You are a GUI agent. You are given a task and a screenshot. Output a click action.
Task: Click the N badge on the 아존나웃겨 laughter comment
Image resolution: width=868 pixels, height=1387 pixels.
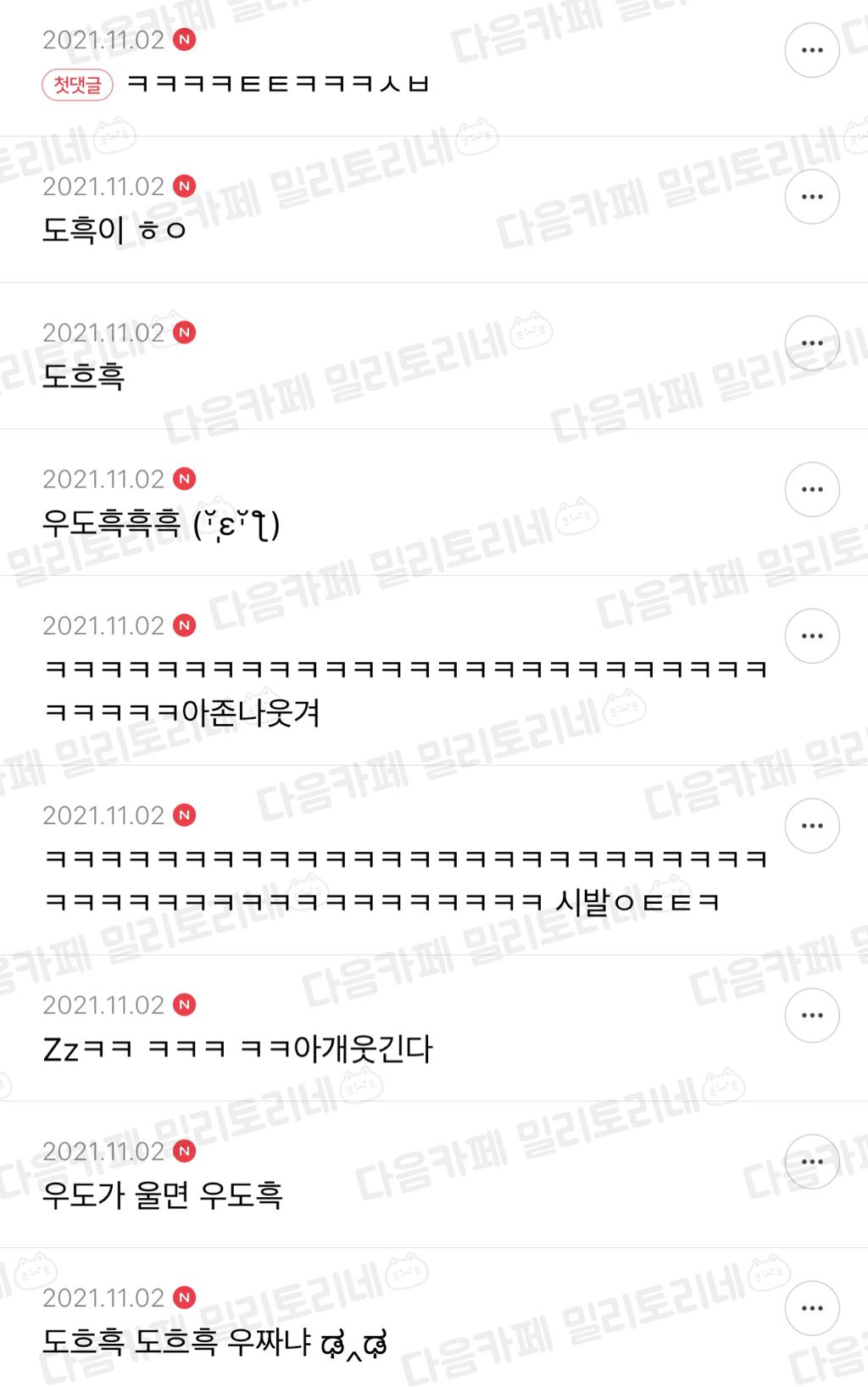(x=186, y=626)
